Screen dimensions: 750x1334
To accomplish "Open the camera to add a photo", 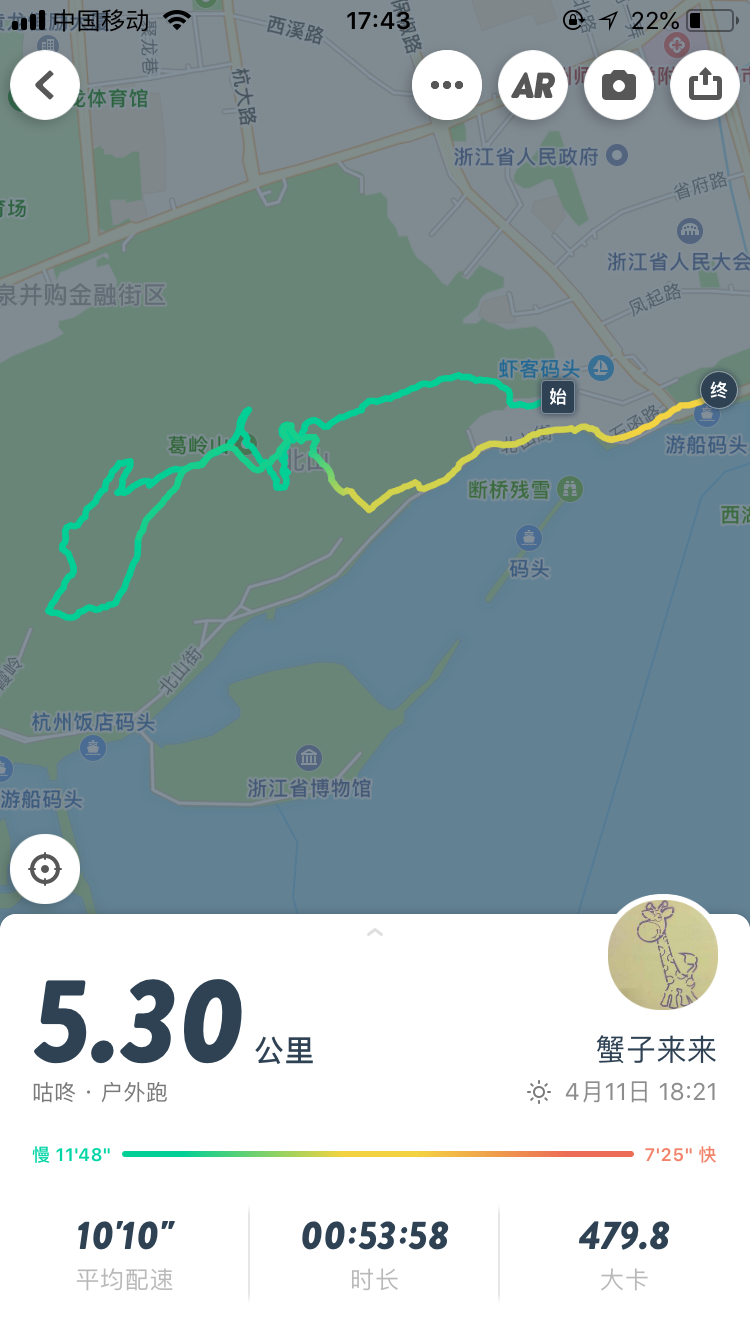I will coord(619,85).
